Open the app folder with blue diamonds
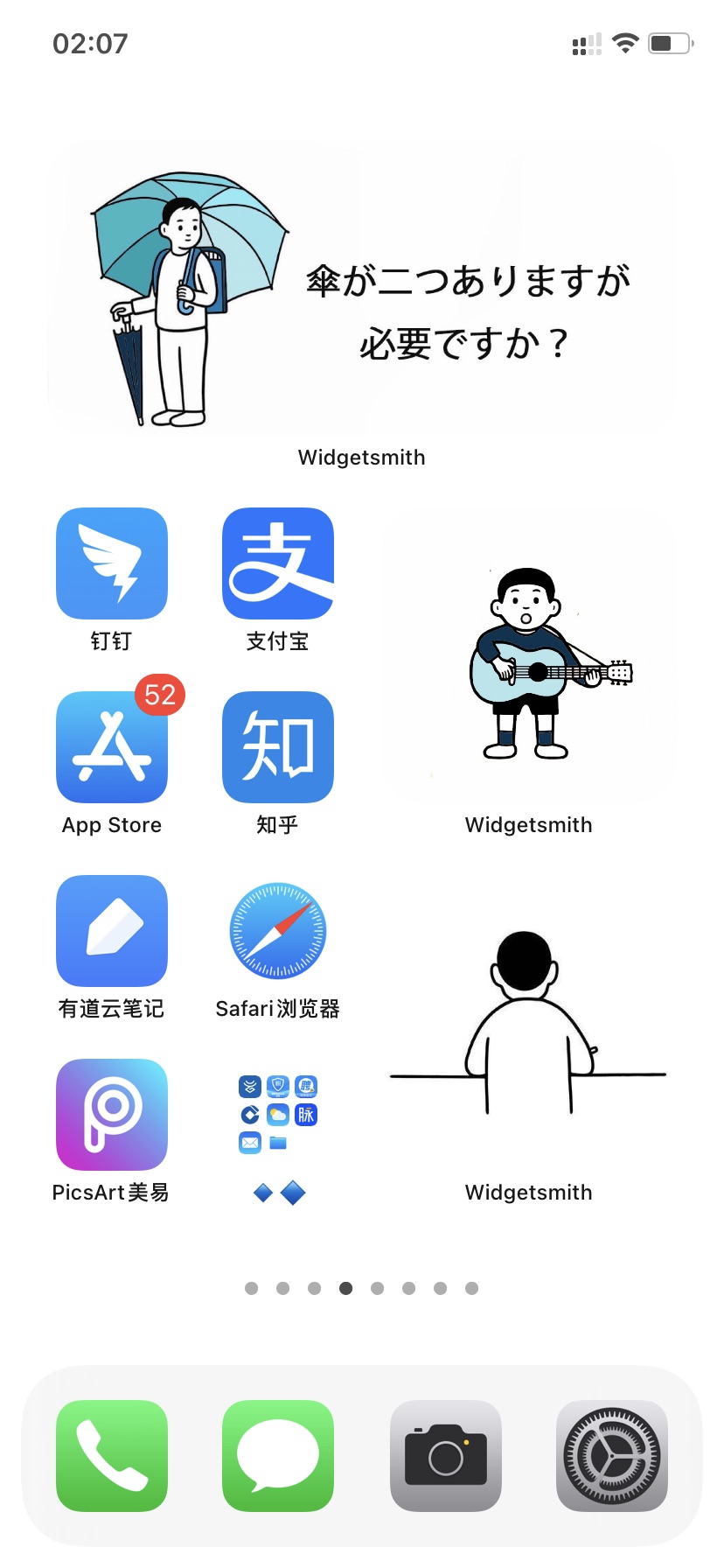 coord(278,1115)
